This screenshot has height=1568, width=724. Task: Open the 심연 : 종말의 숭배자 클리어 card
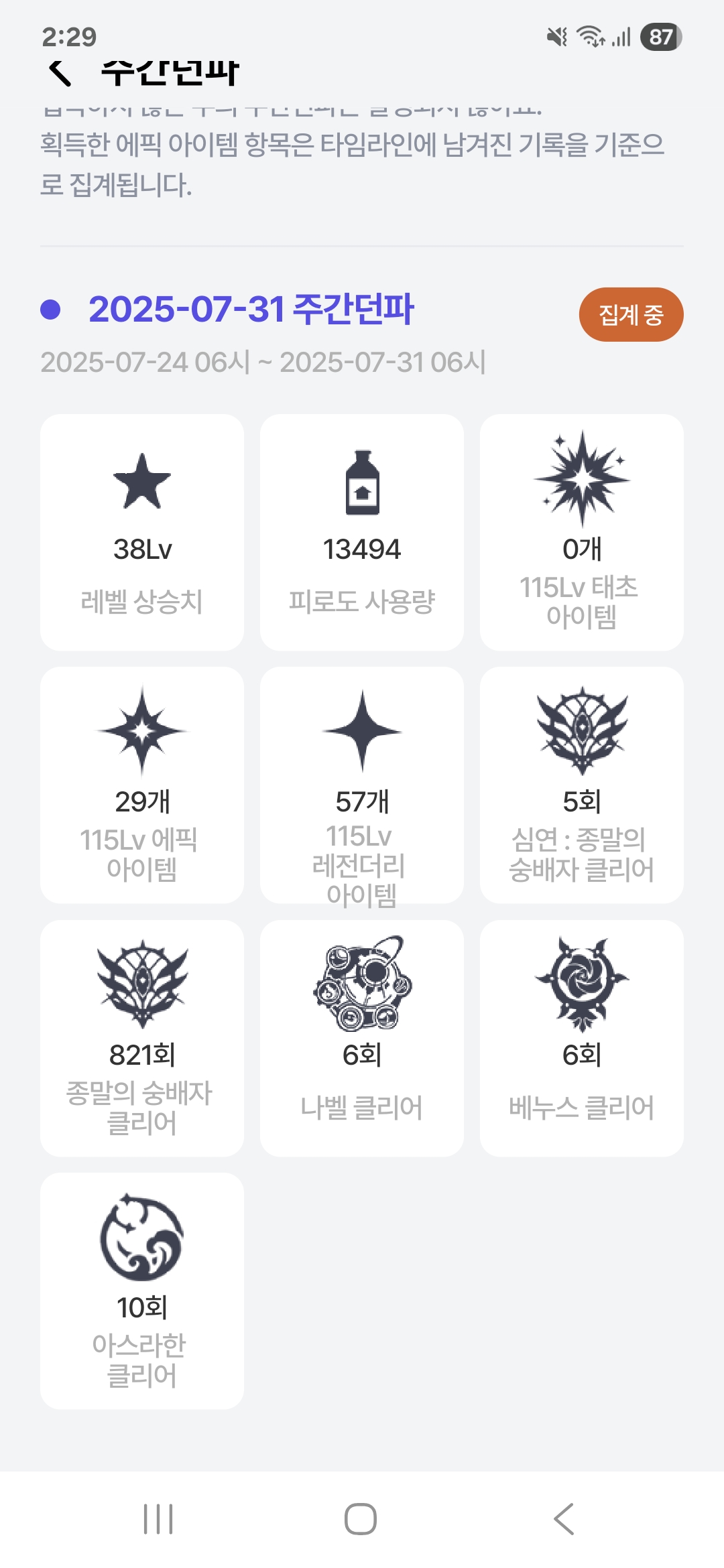click(582, 785)
